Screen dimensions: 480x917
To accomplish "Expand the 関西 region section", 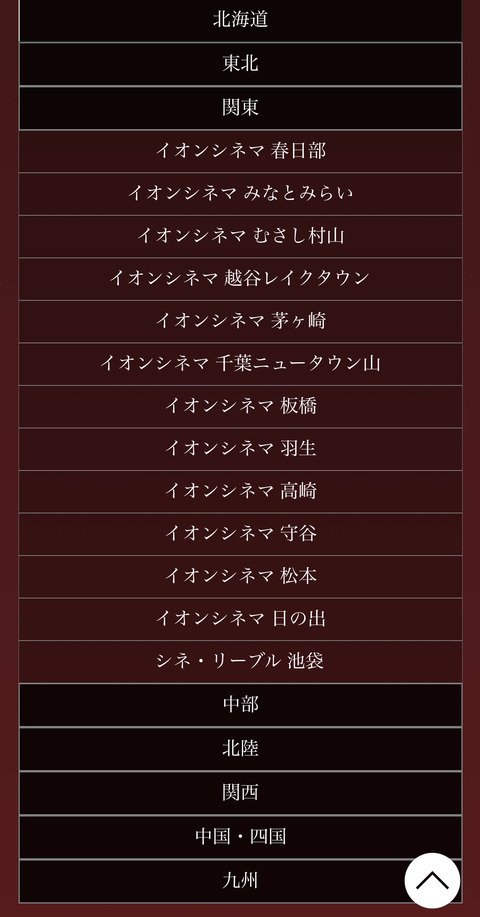I will point(240,793).
